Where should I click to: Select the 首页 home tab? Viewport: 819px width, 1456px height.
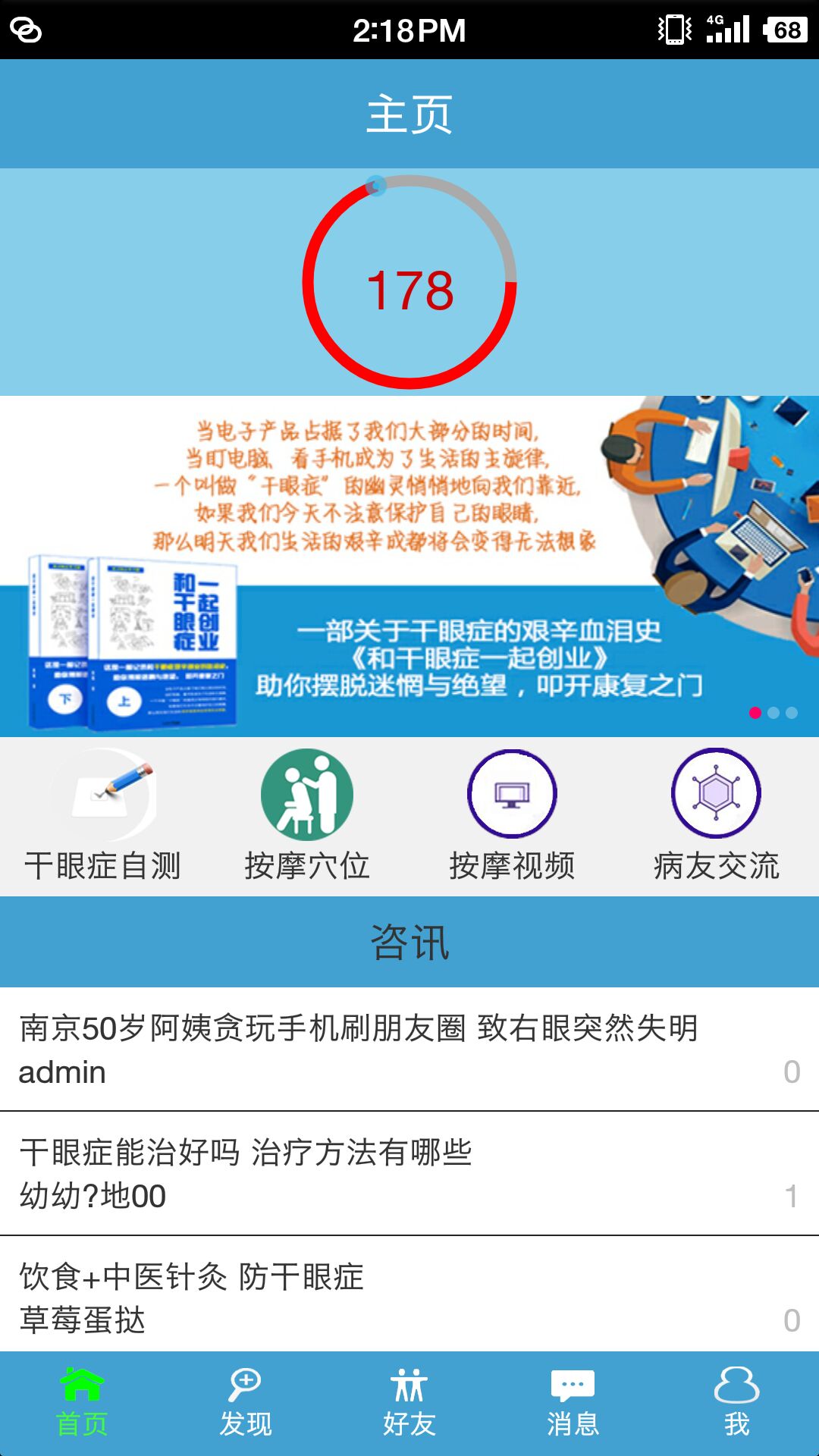click(x=82, y=1403)
